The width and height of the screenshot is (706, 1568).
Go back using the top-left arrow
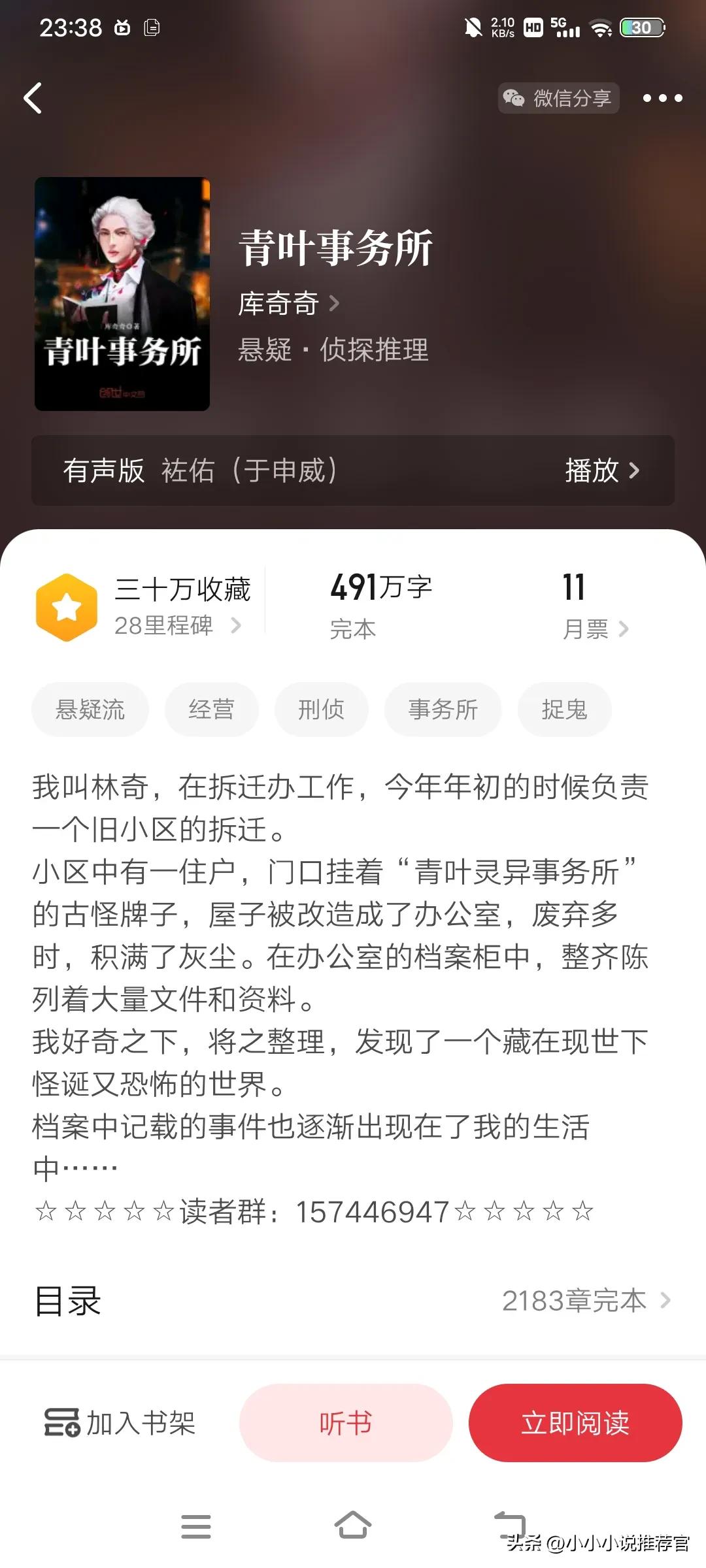click(33, 98)
